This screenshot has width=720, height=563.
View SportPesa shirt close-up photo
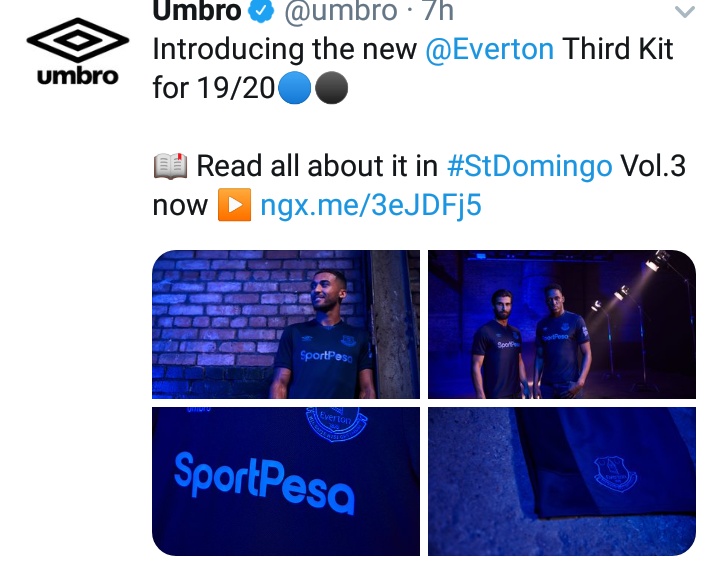tap(286, 480)
